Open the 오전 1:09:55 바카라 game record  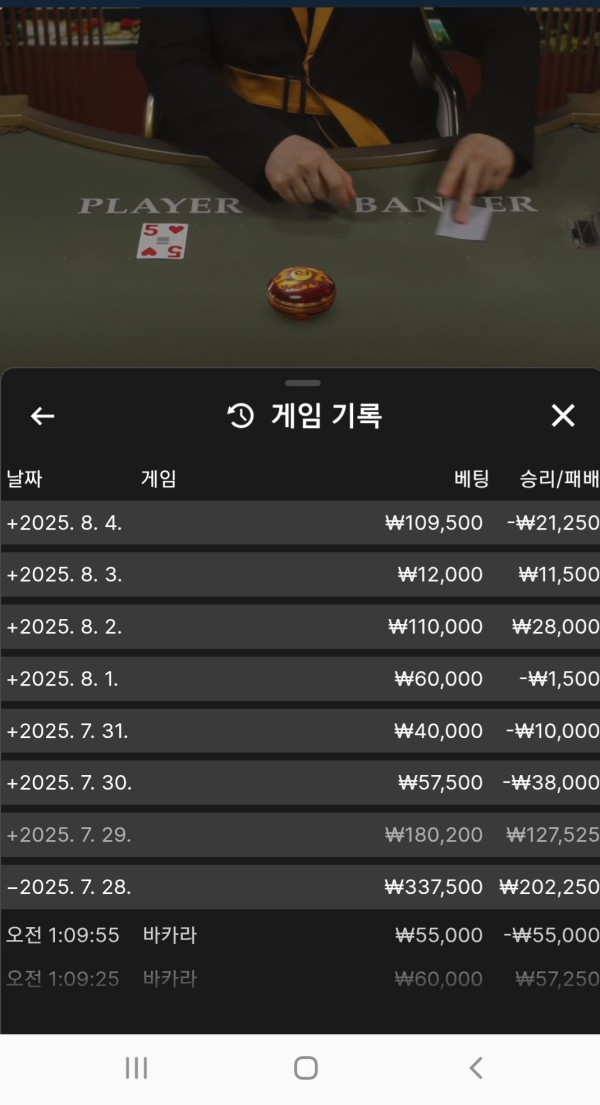tap(300, 936)
